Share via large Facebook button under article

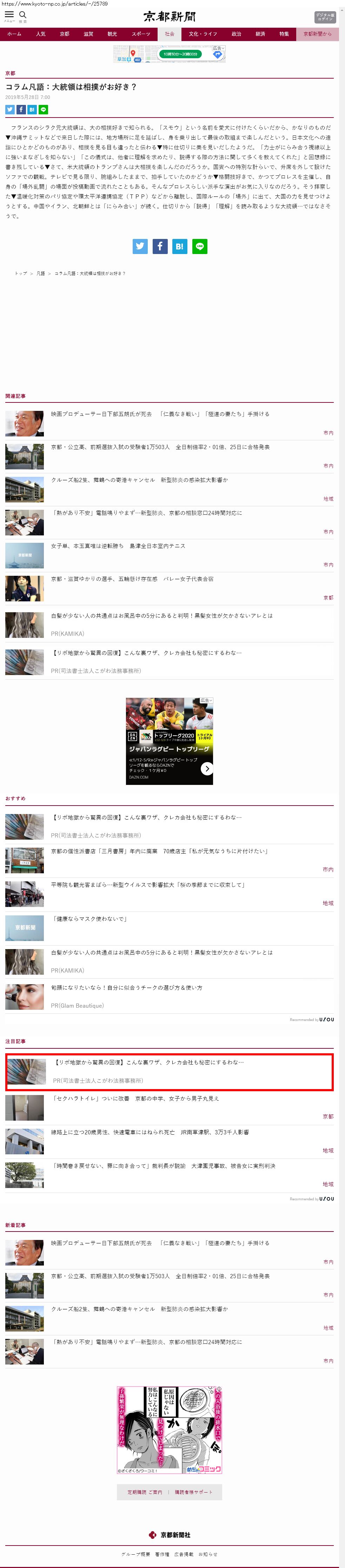pos(159,246)
